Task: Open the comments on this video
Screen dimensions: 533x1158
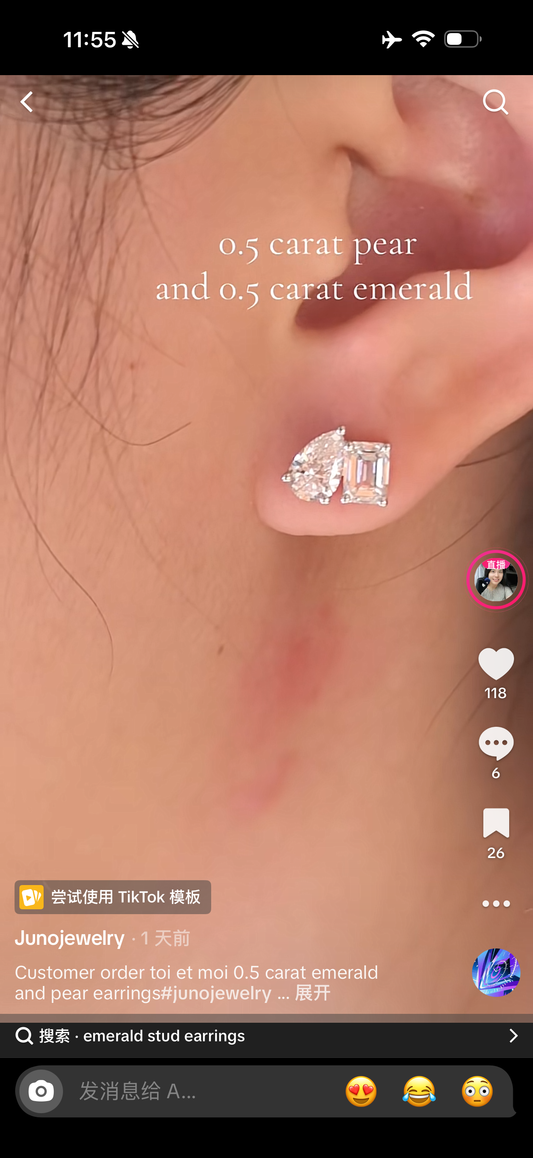Action: pos(496,744)
